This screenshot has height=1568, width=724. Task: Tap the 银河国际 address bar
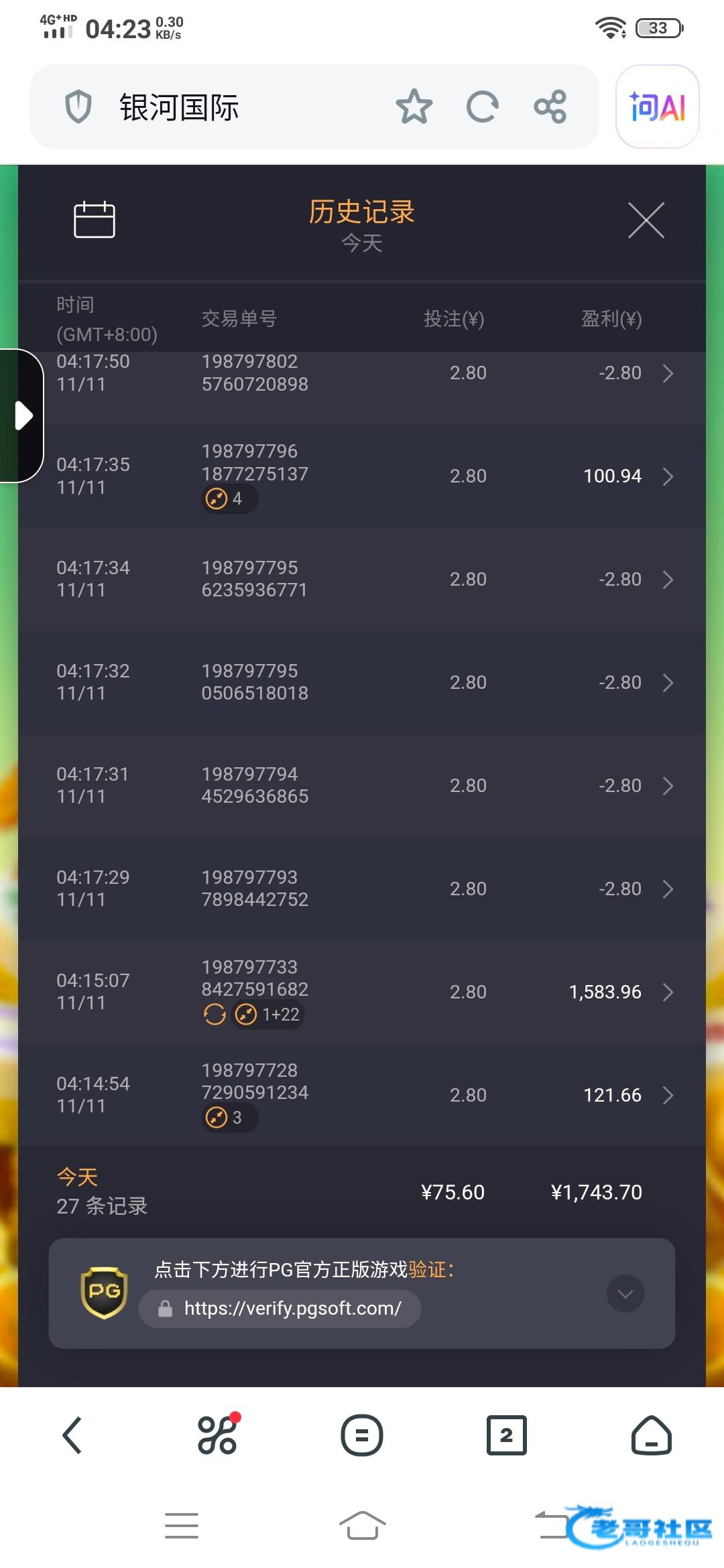tap(235, 107)
